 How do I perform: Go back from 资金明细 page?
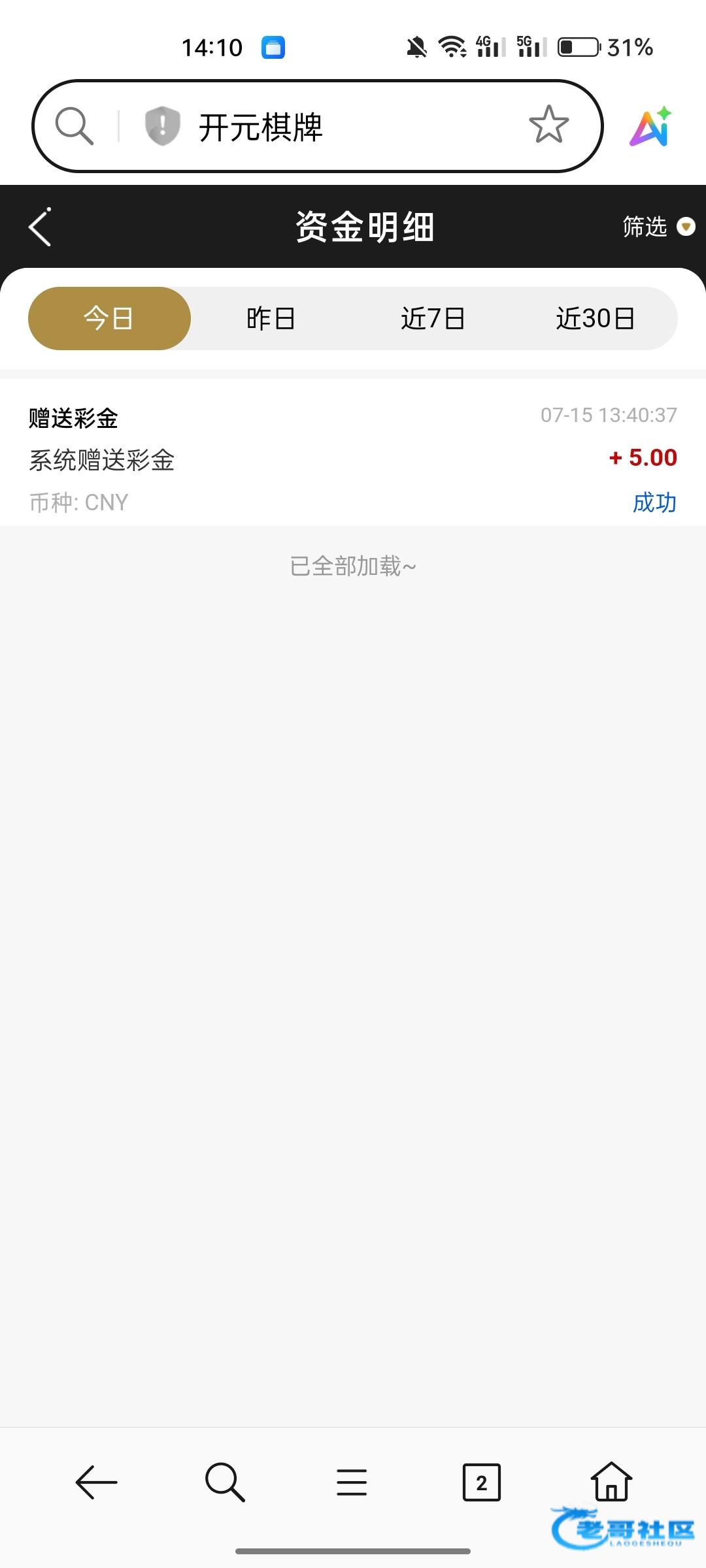[x=40, y=227]
